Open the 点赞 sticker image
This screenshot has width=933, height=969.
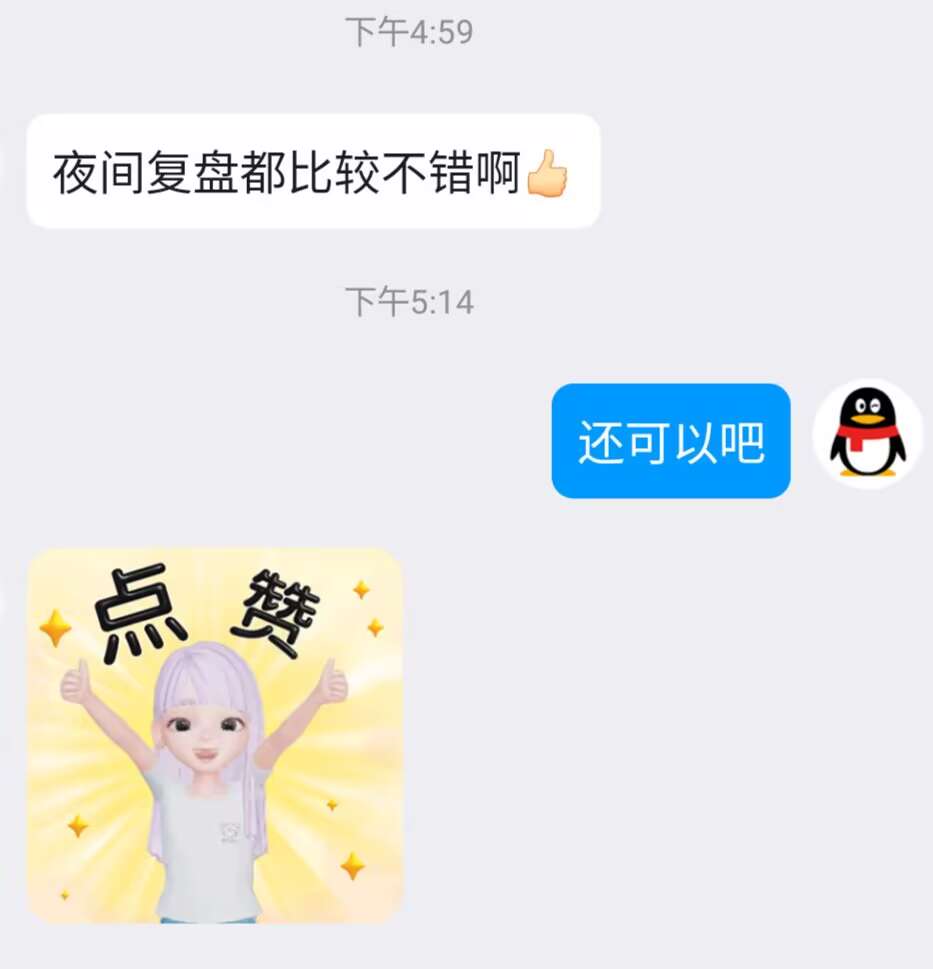pyautogui.click(x=214, y=735)
